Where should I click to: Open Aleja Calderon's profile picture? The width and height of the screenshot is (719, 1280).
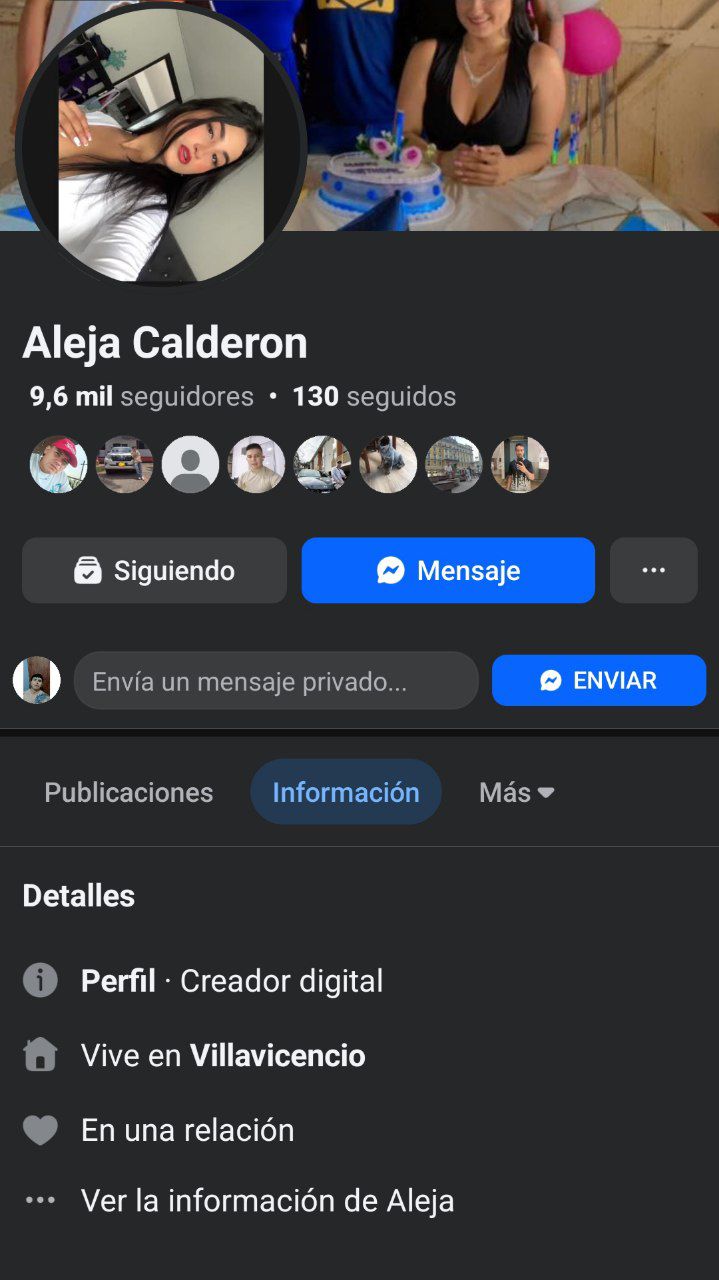(161, 145)
